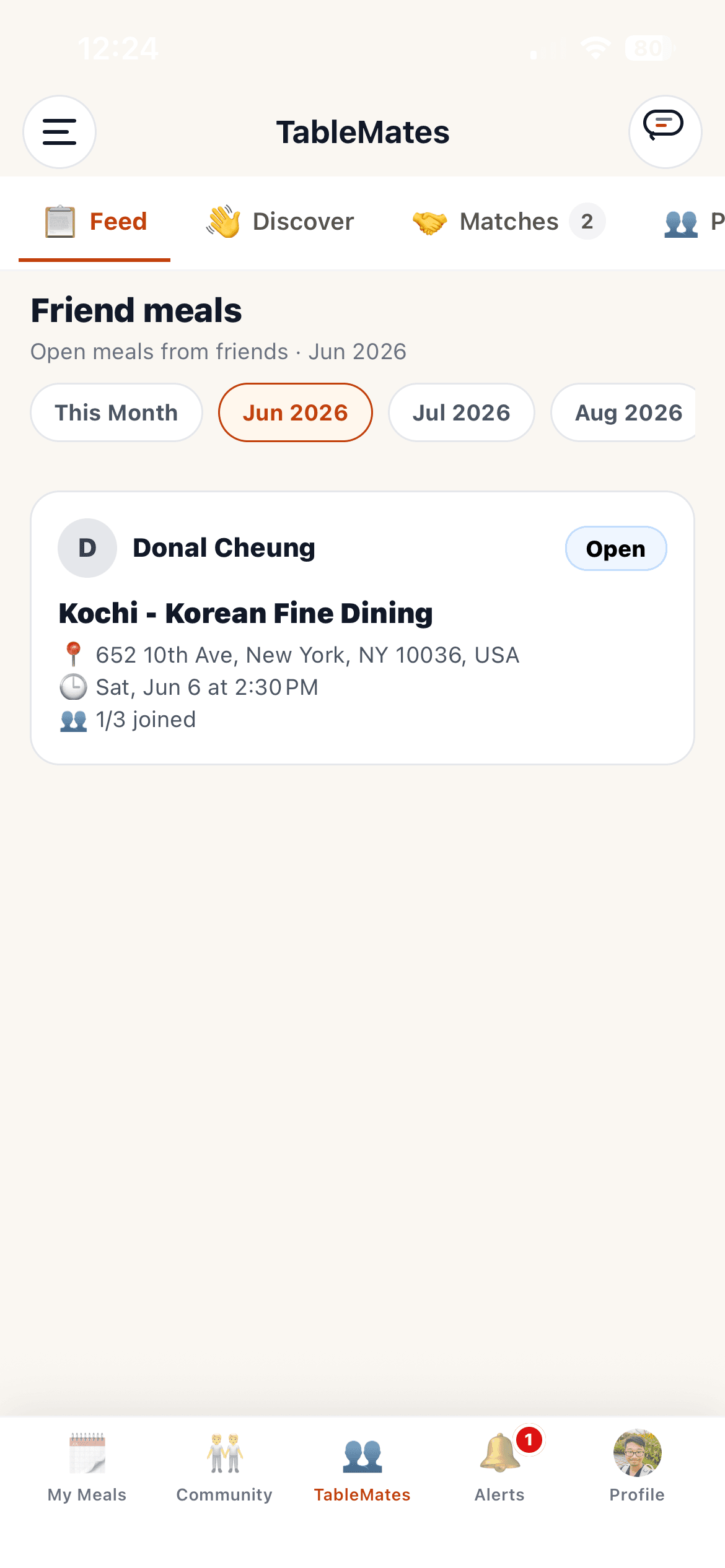This screenshot has height=1568, width=725.
Task: Select the Jun 2026 chip
Action: click(296, 412)
